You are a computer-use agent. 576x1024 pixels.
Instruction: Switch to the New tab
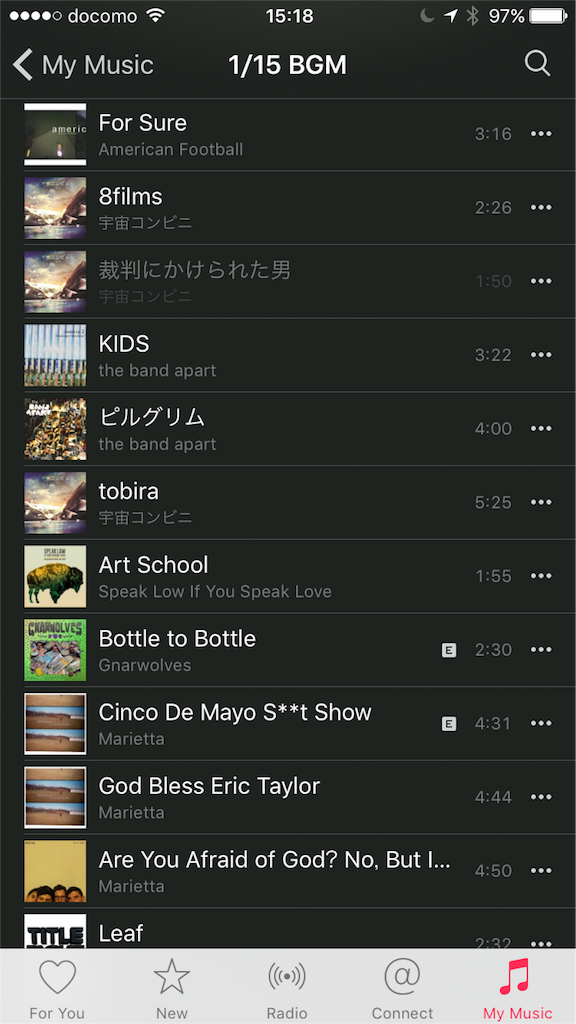[x=172, y=987]
